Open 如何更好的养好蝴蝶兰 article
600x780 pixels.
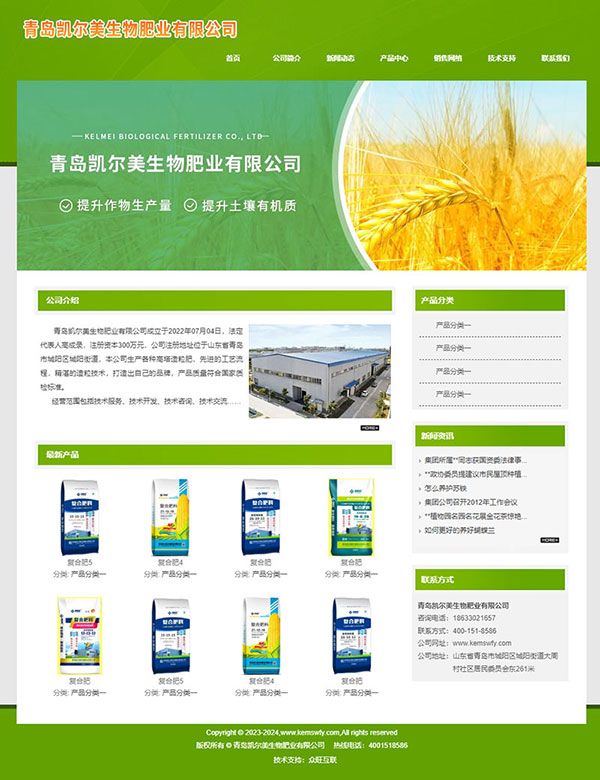coord(459,530)
